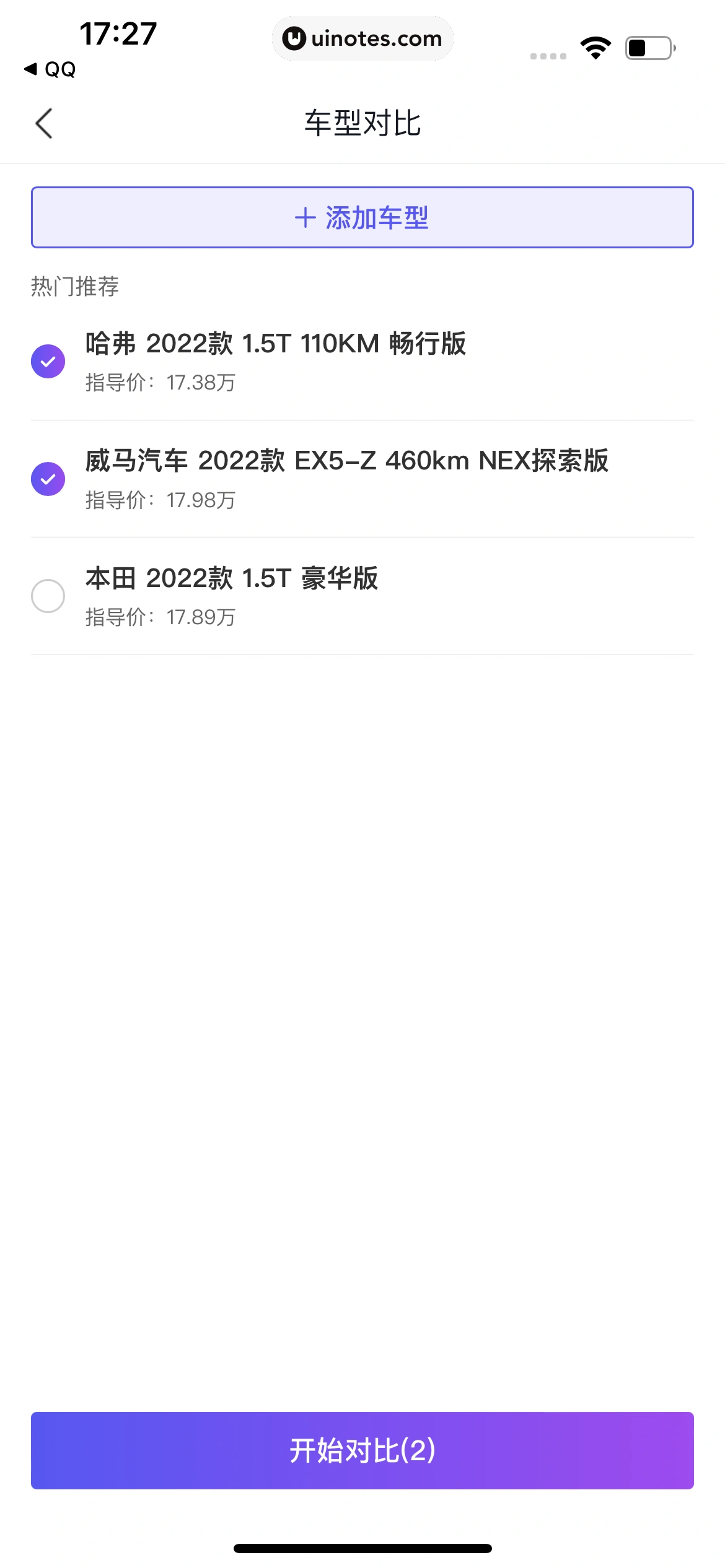Tap the 开始对比(2) button
Image resolution: width=725 pixels, height=1568 pixels.
(362, 1450)
